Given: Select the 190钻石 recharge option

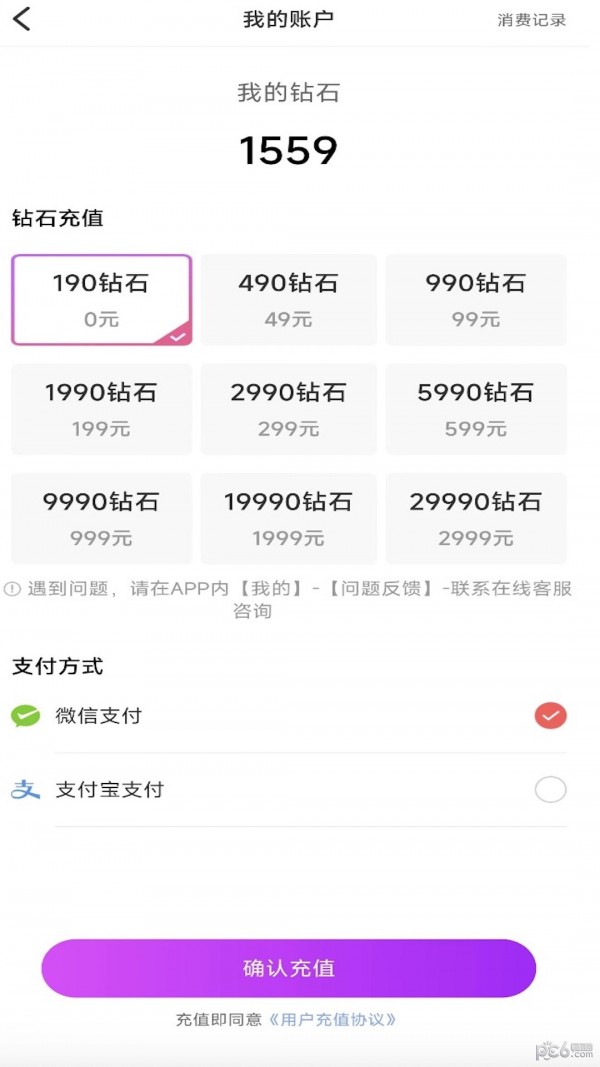Looking at the screenshot, I should coord(101,300).
